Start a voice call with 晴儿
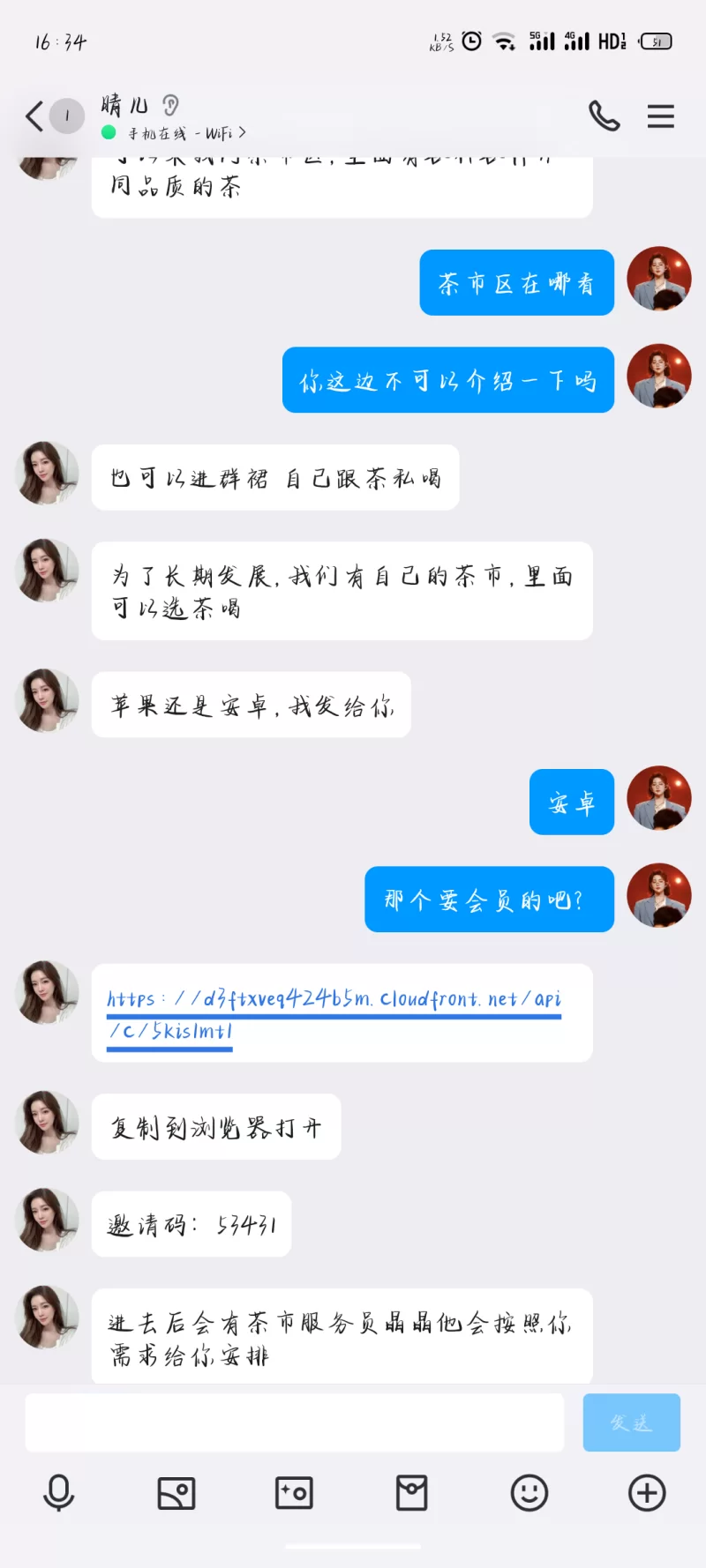Screen dimensions: 706x1568 pyautogui.click(x=604, y=116)
